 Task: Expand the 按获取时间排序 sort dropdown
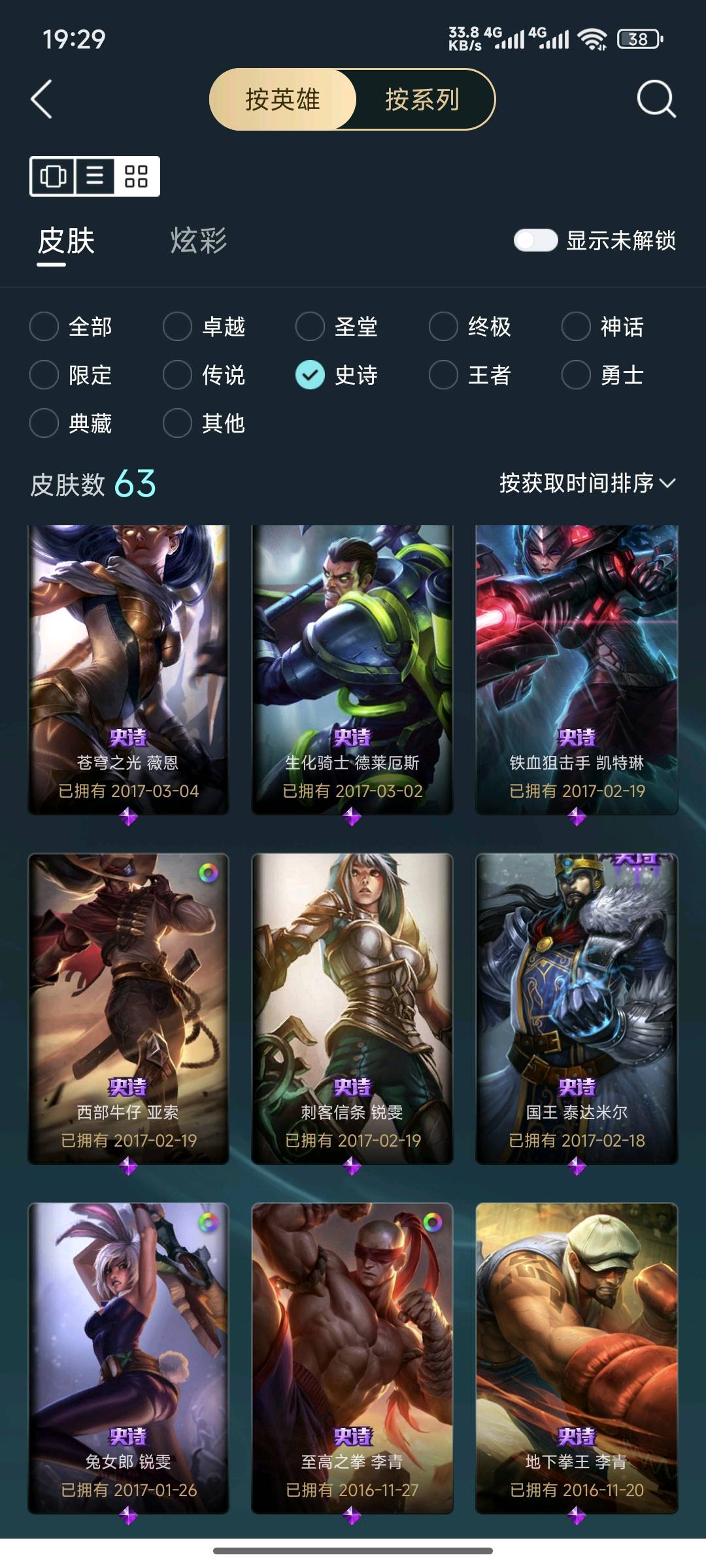(x=586, y=483)
